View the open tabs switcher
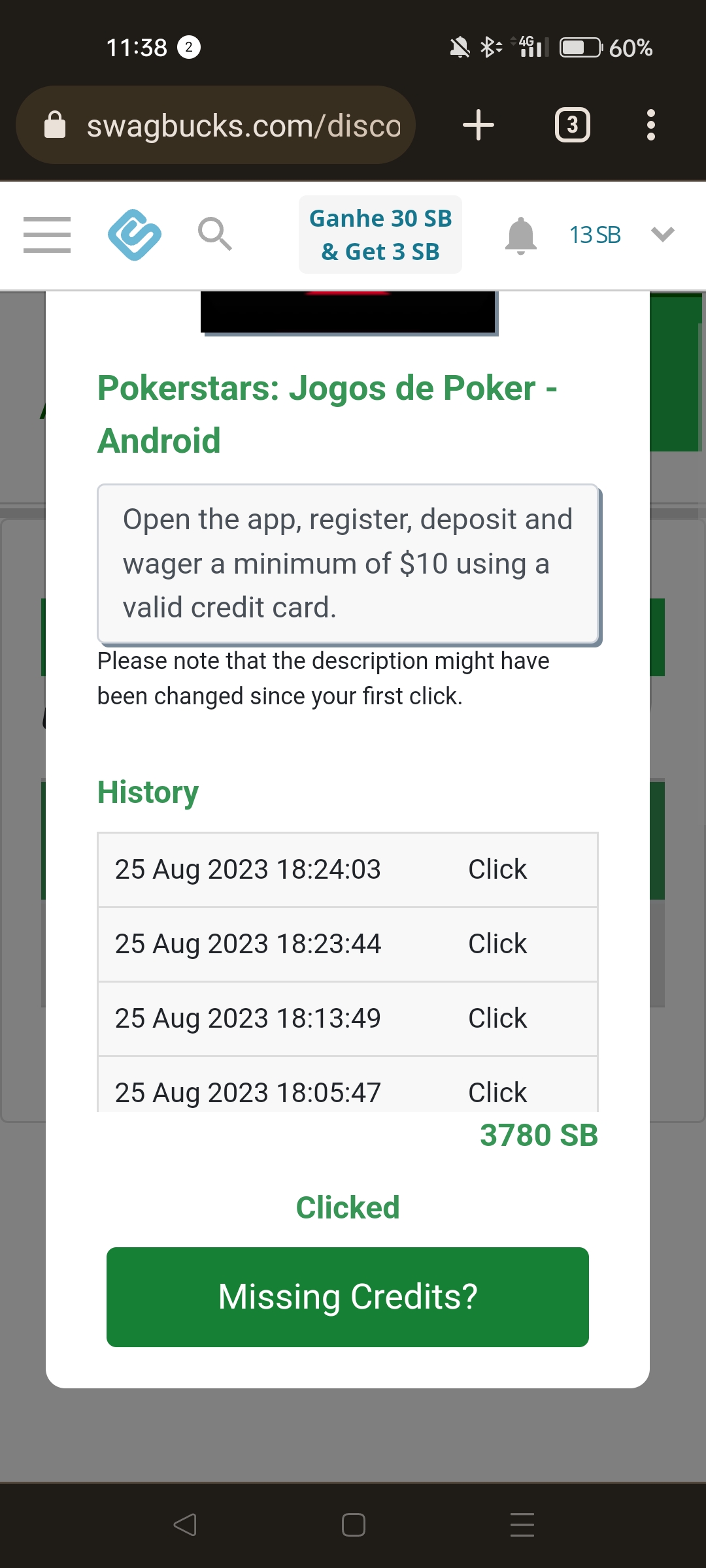The width and height of the screenshot is (706, 1568). [572, 125]
